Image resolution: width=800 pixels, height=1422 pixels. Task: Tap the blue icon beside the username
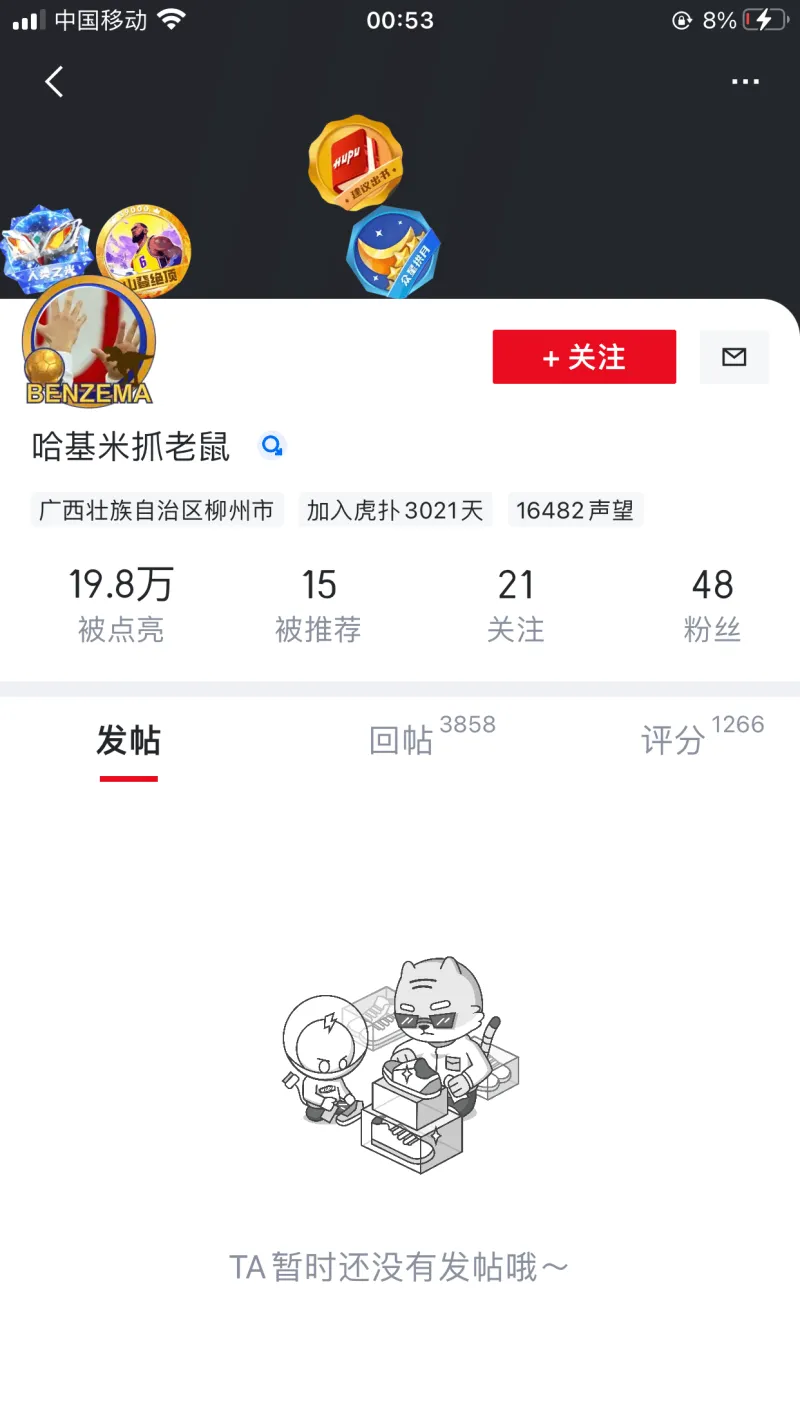(271, 446)
